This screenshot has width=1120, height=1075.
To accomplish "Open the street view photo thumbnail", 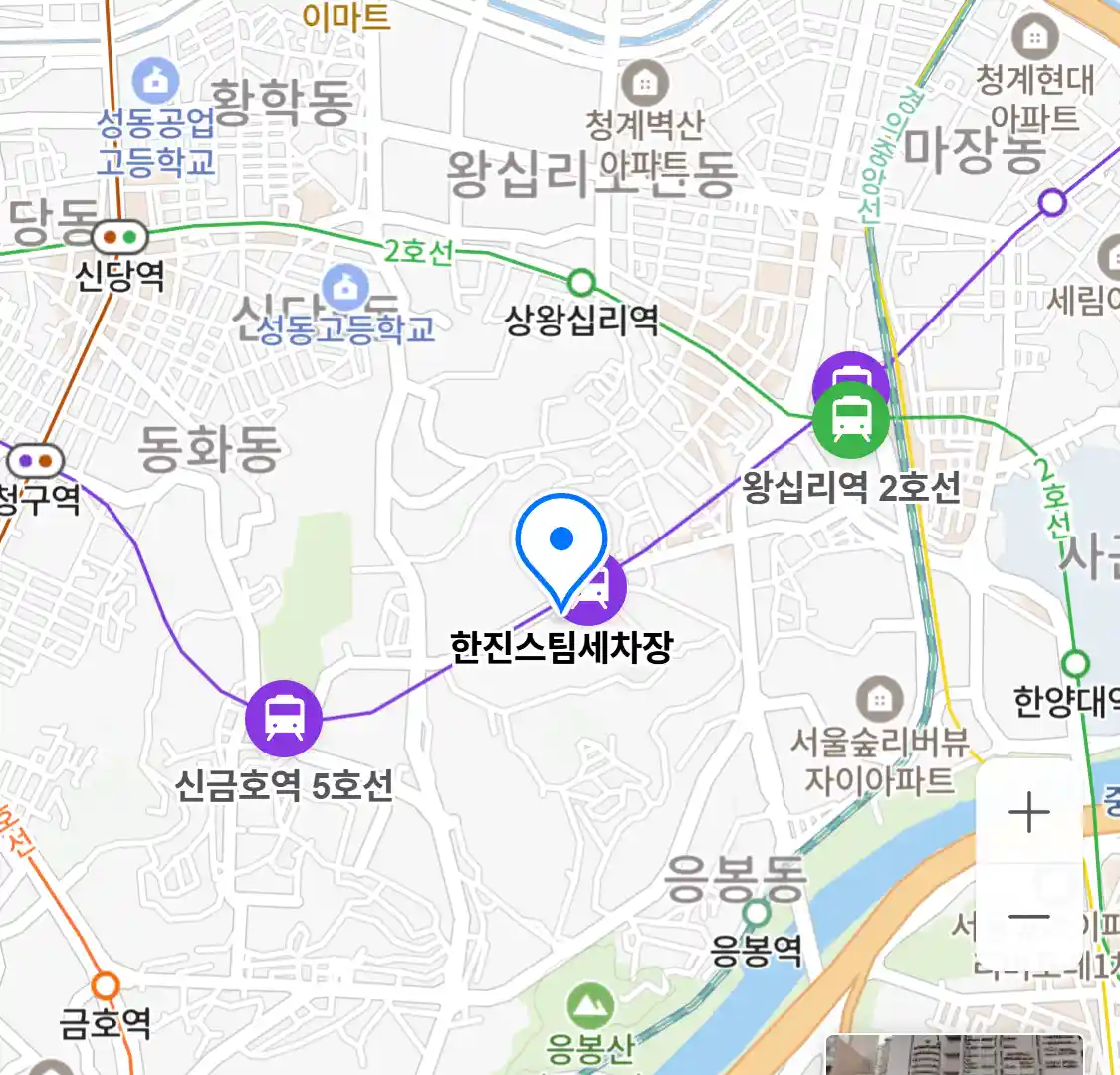I will click(x=954, y=1055).
